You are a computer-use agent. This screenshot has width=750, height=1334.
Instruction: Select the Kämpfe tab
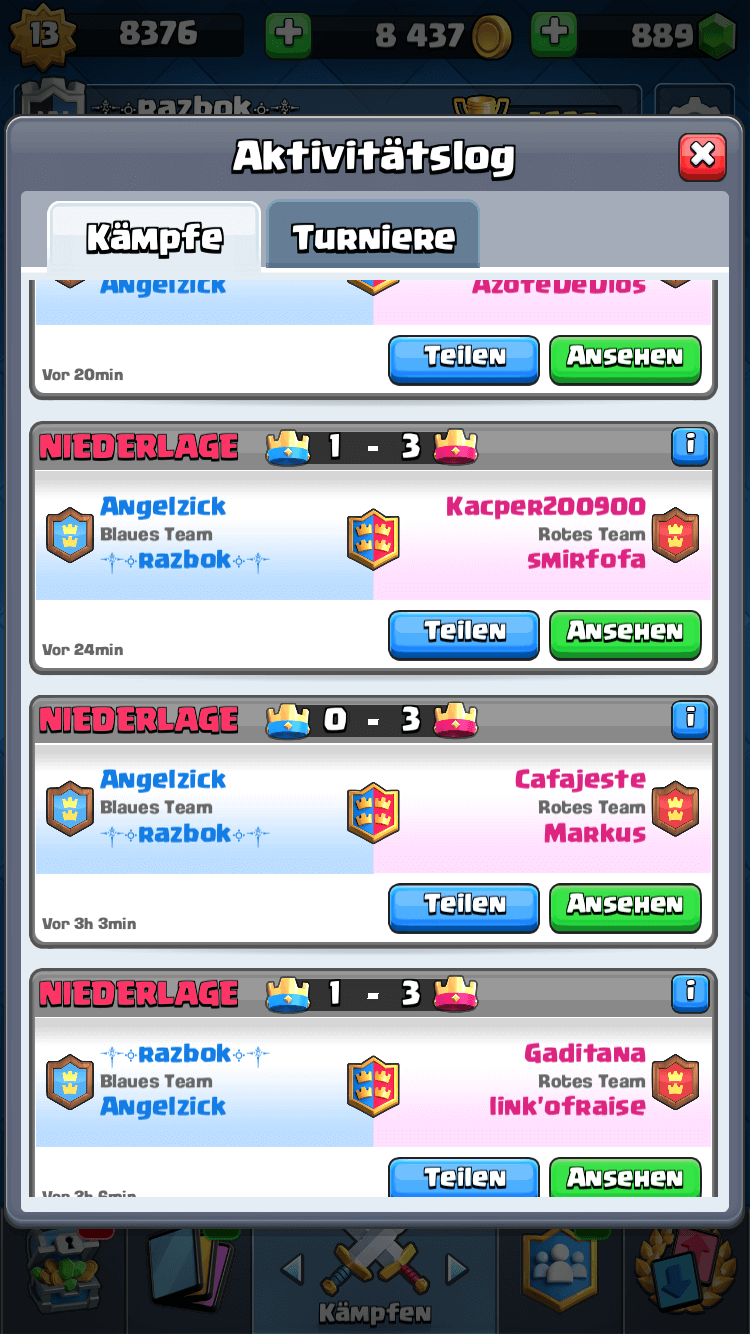(154, 237)
